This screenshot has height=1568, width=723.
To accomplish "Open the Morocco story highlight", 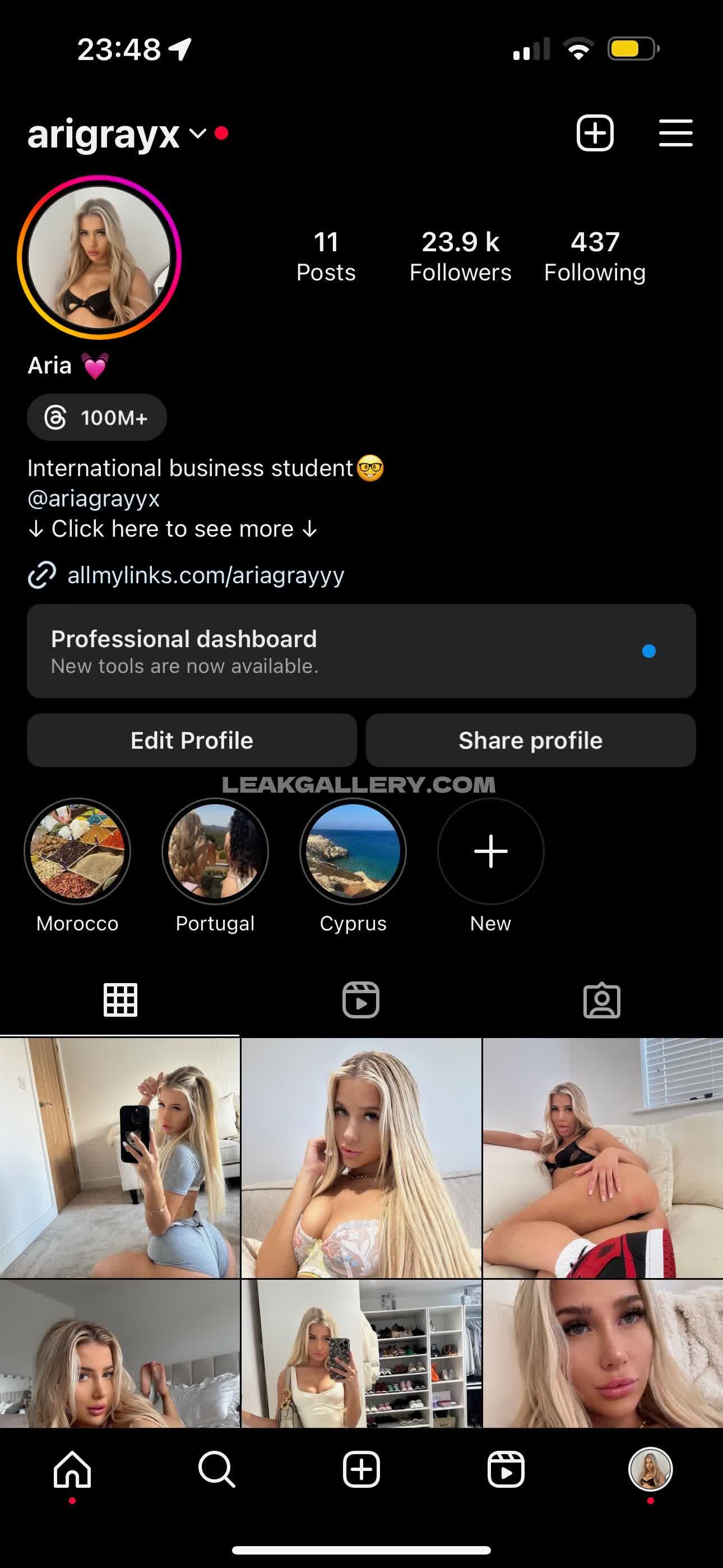I will pyautogui.click(x=77, y=851).
